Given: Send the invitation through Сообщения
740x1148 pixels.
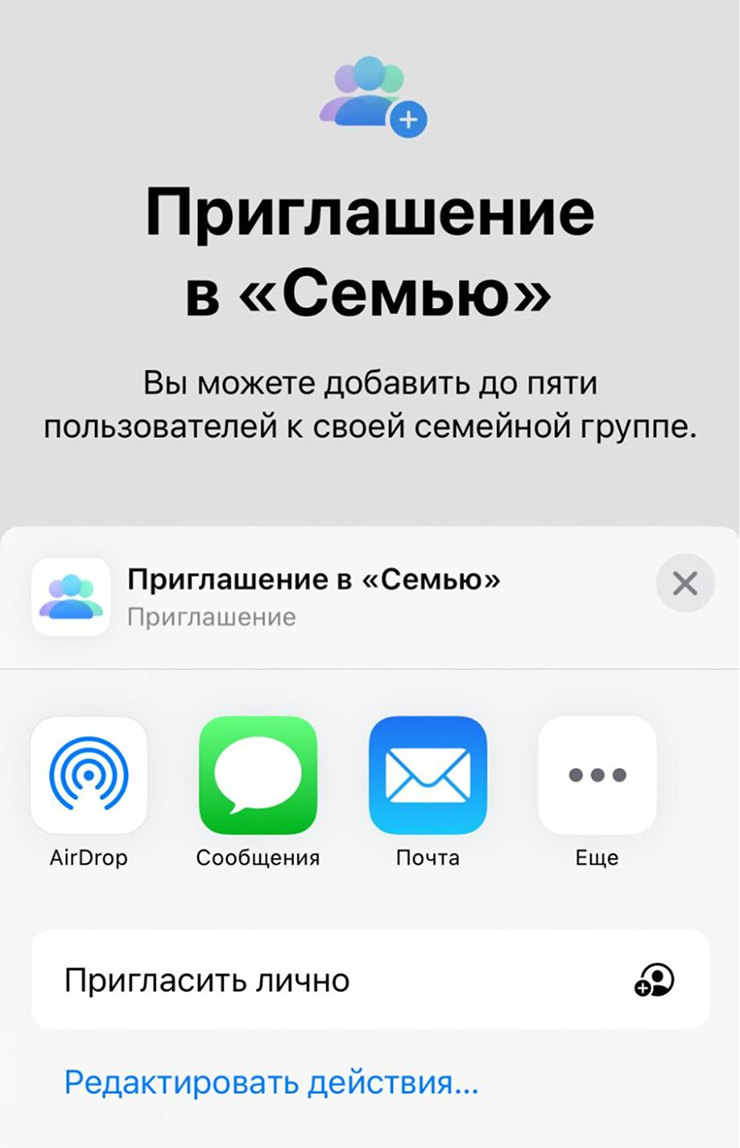Looking at the screenshot, I should [x=258, y=775].
